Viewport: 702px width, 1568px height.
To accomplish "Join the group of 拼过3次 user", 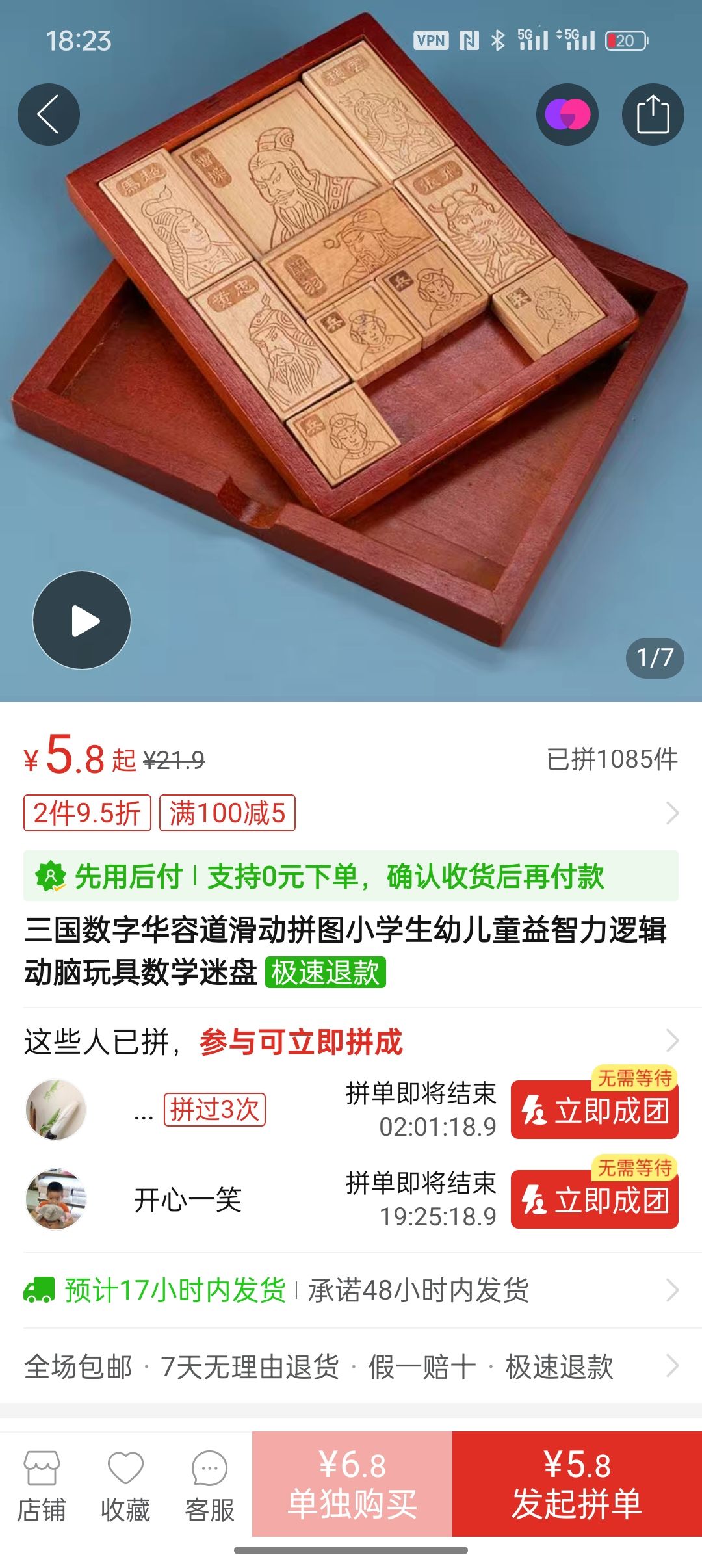I will (594, 1110).
